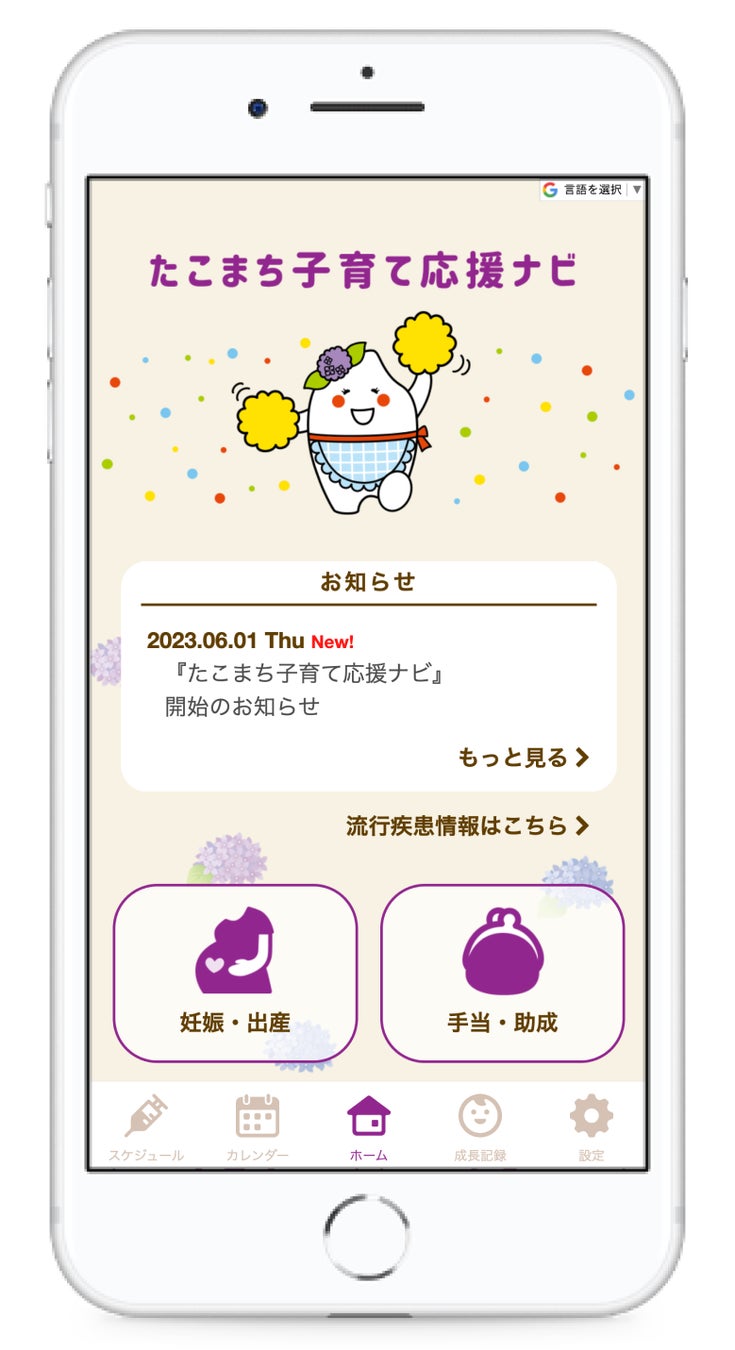Open the 流行疾患情報はこちら link
The width and height of the screenshot is (735, 1350).
point(467,826)
